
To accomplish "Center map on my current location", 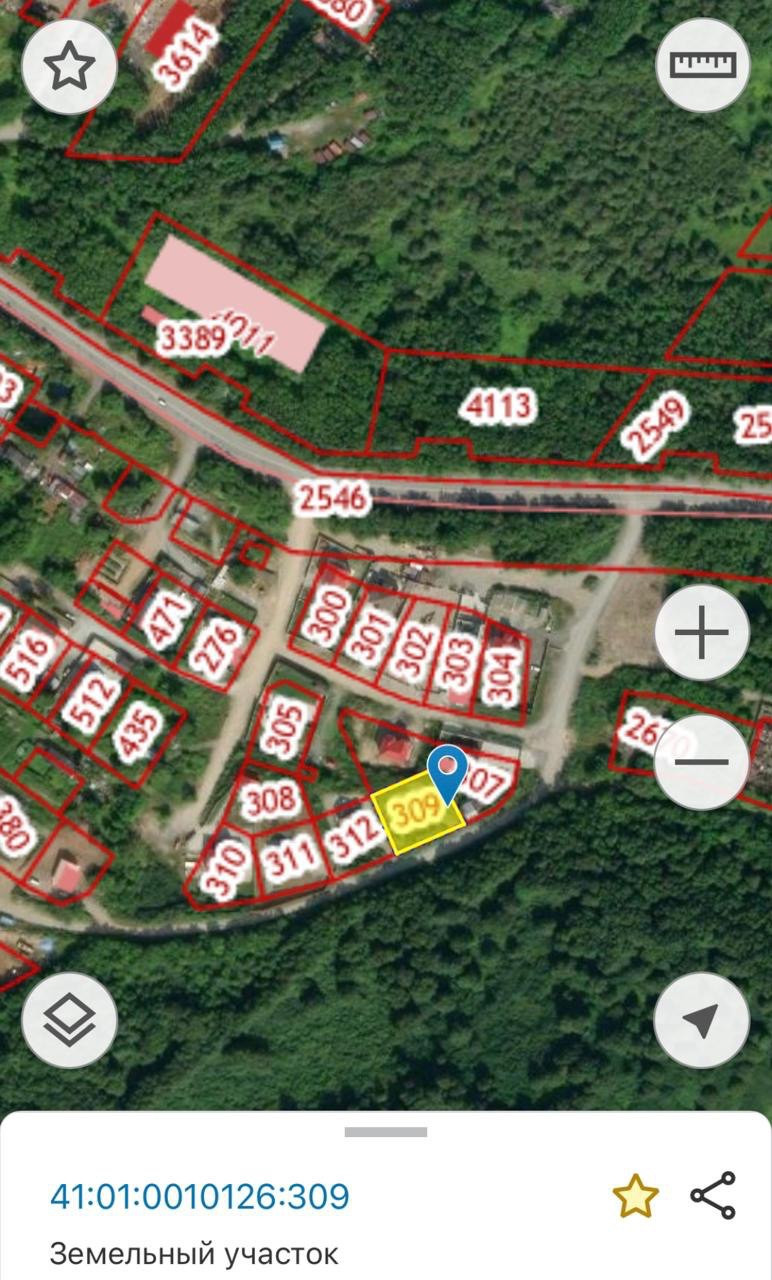I will click(702, 1020).
